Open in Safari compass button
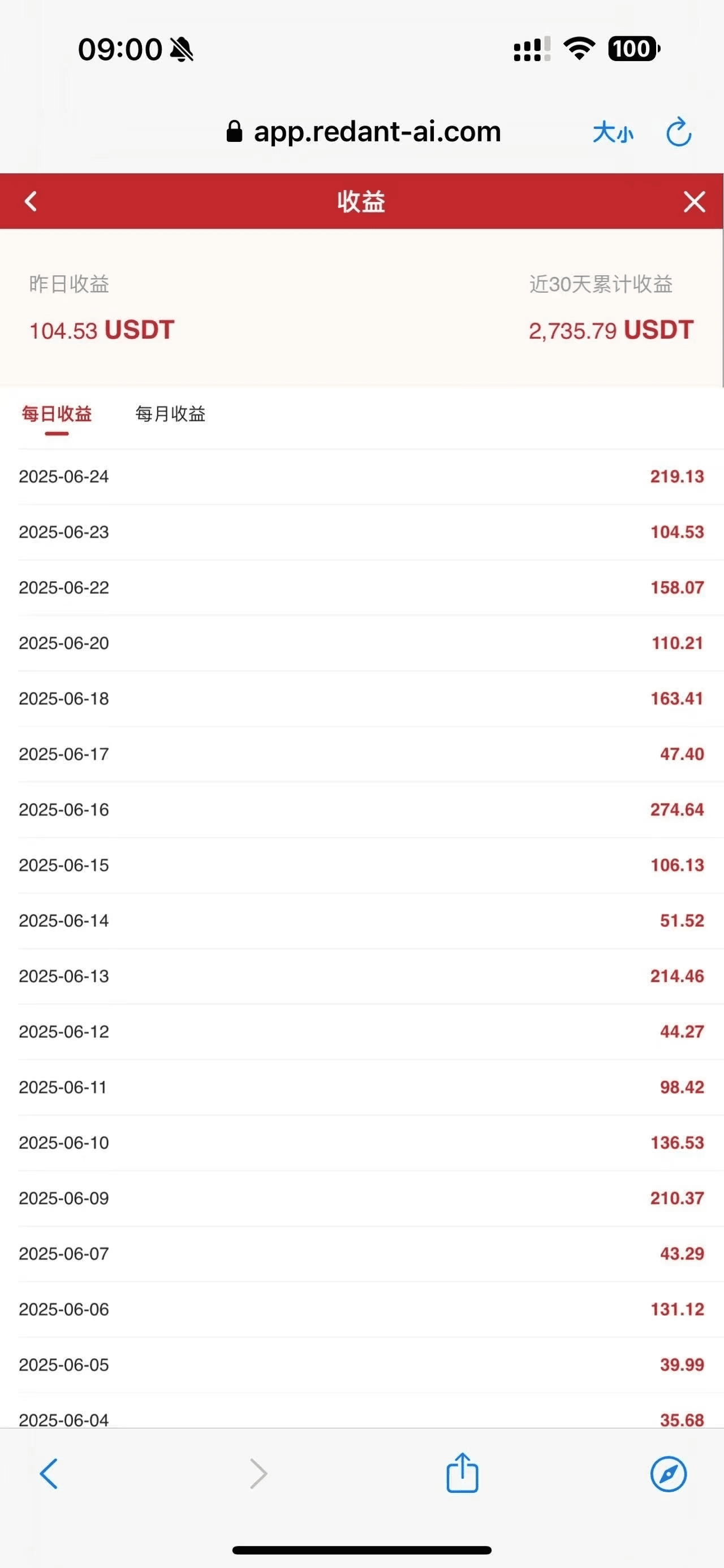Image resolution: width=724 pixels, height=1568 pixels. [x=669, y=1474]
